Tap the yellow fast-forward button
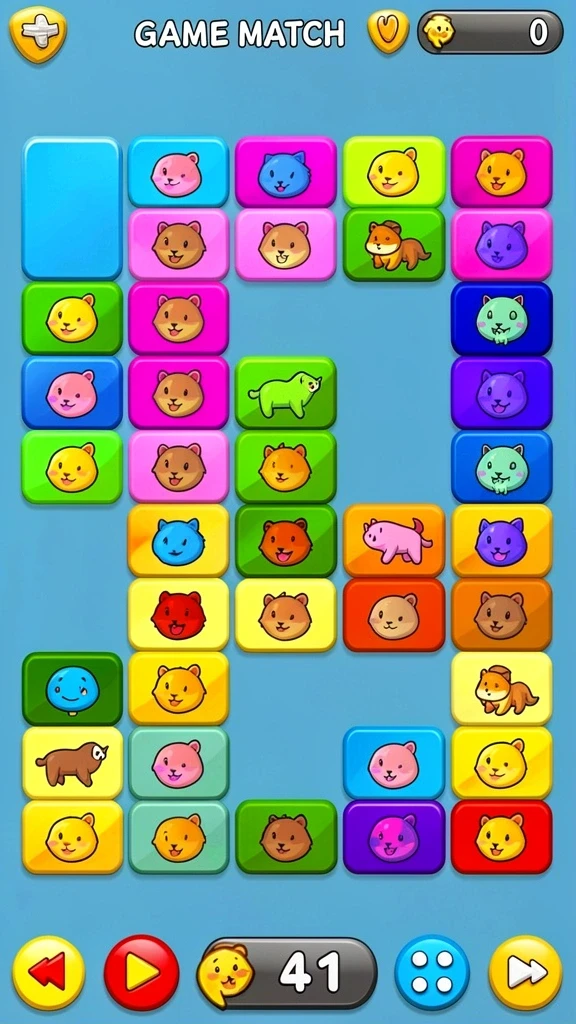The image size is (576, 1024). click(x=526, y=972)
